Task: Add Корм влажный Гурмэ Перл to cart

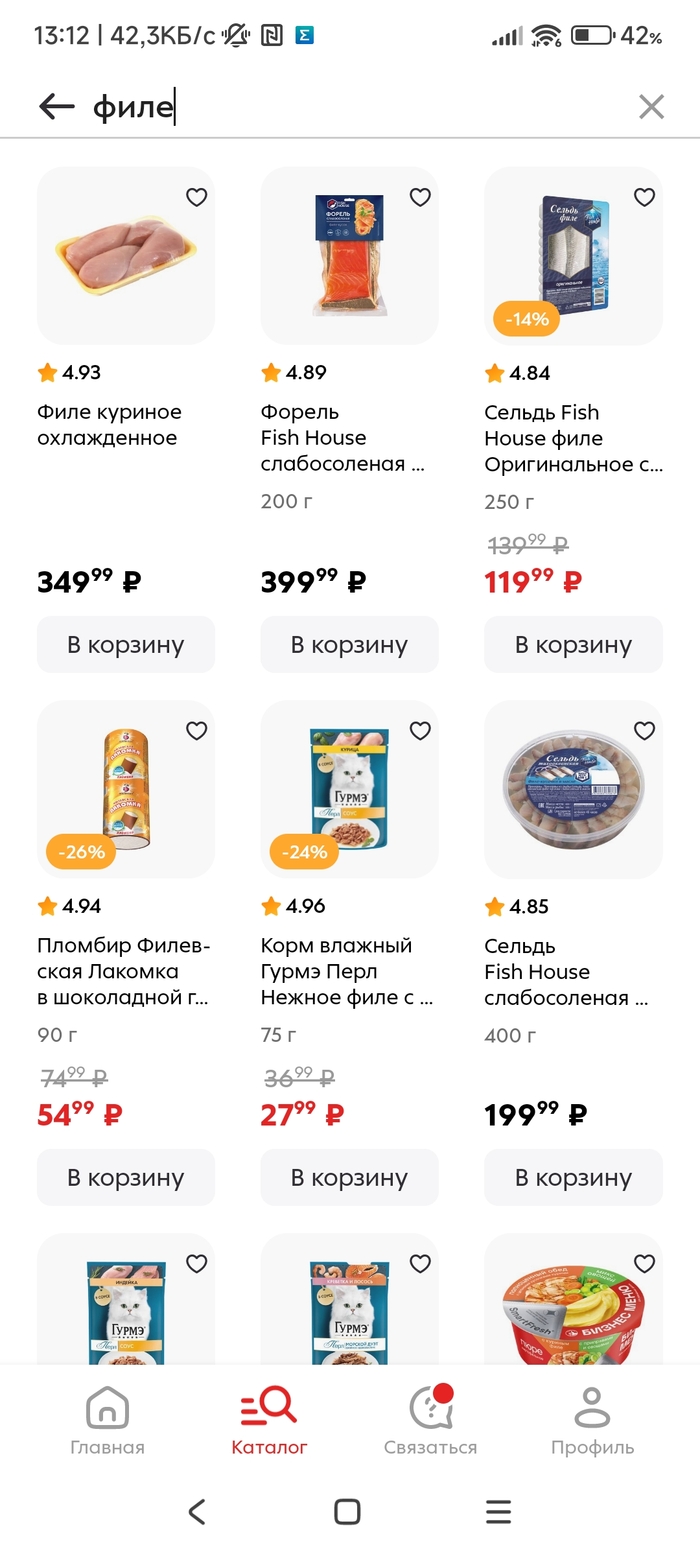Action: point(349,1178)
